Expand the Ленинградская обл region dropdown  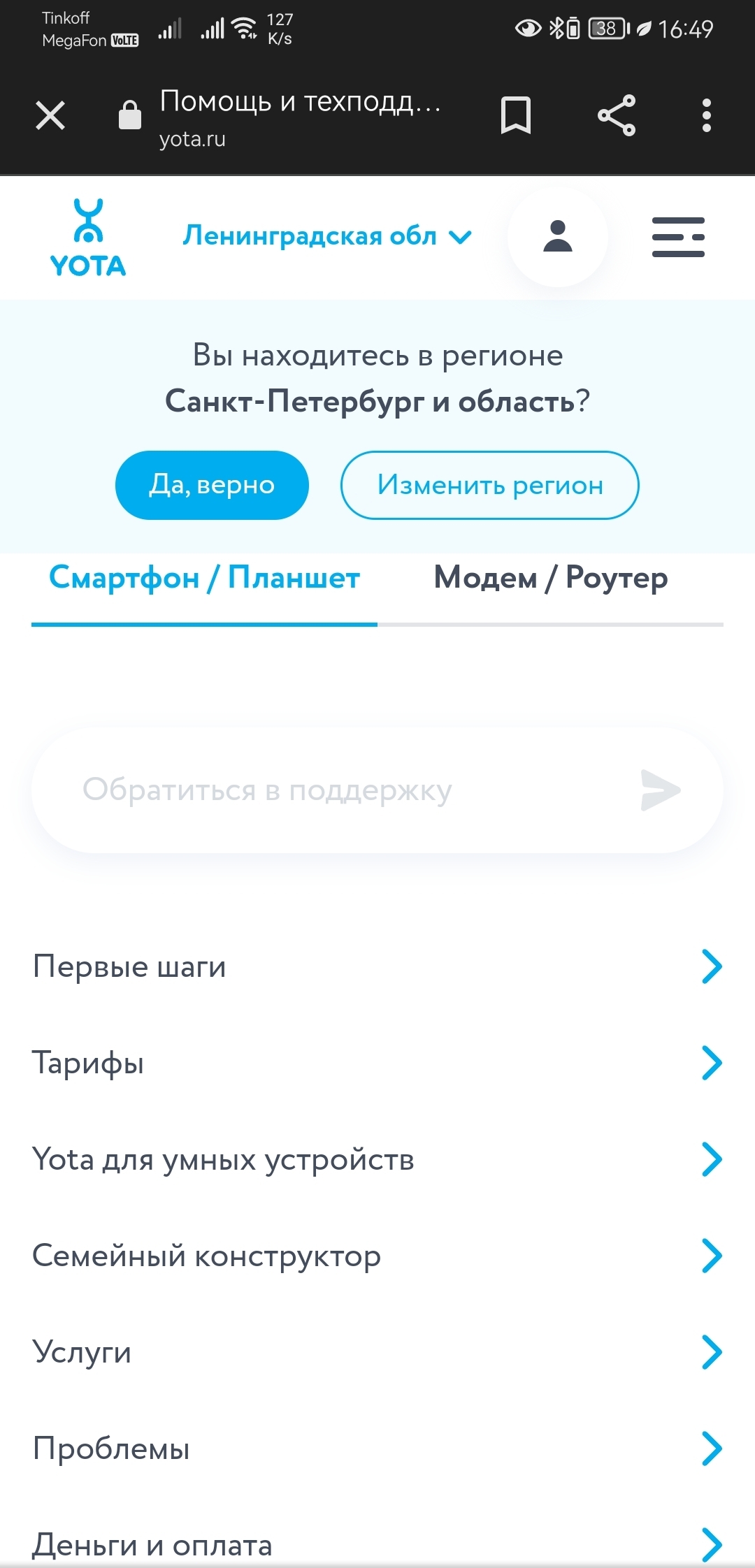click(x=327, y=236)
